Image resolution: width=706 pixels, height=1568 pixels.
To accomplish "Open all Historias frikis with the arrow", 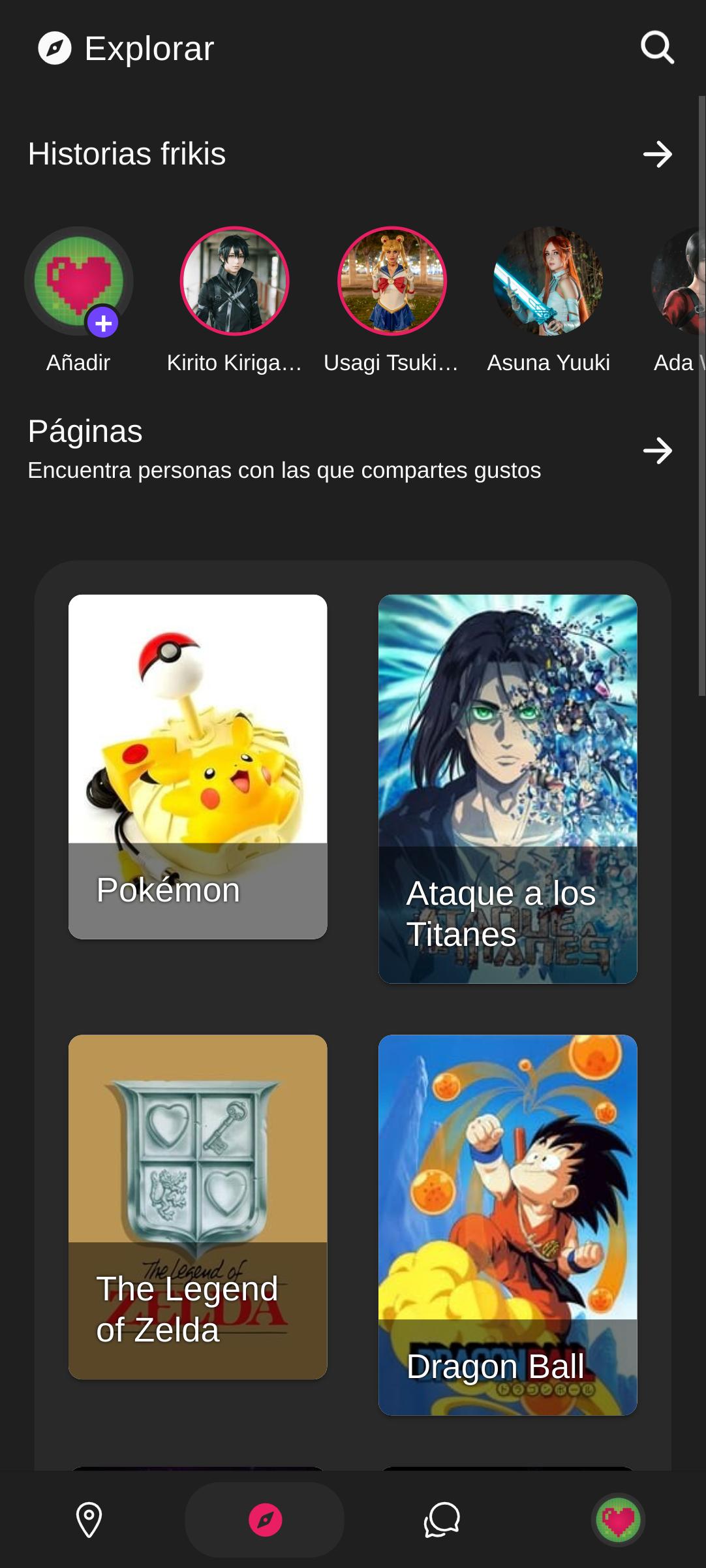I will 657,154.
